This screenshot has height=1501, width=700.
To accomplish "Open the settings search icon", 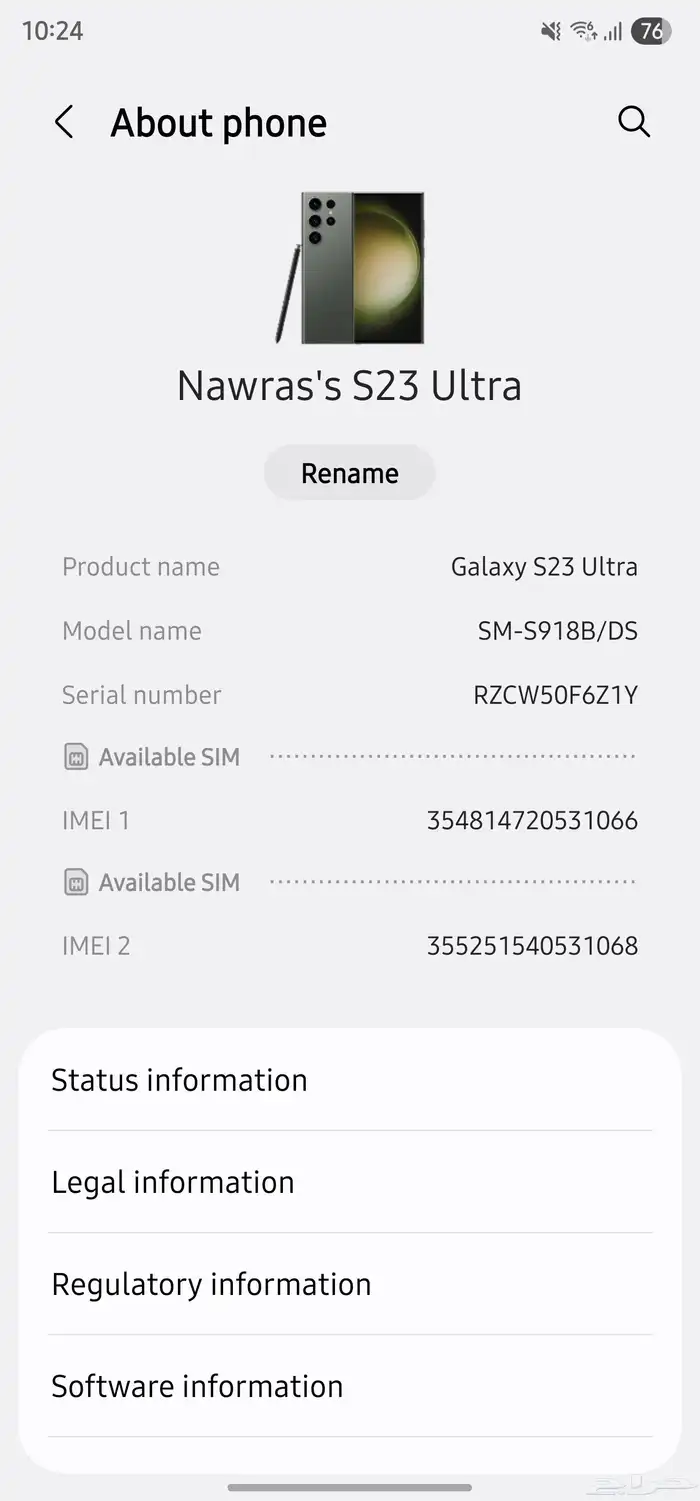I will click(x=634, y=122).
